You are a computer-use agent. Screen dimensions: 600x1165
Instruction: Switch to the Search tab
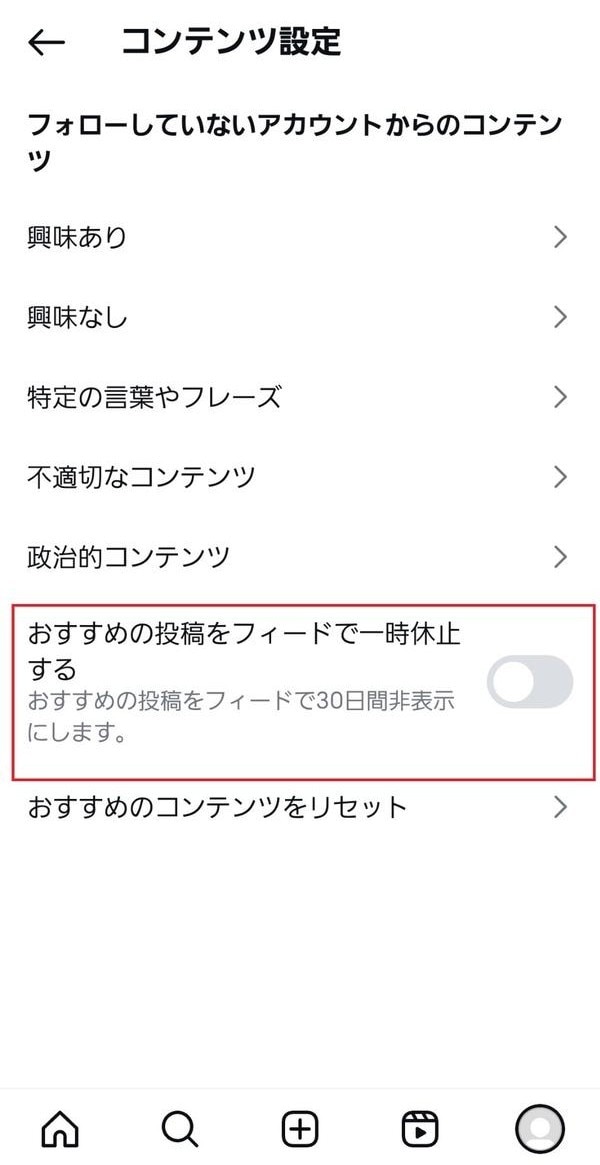click(180, 1130)
